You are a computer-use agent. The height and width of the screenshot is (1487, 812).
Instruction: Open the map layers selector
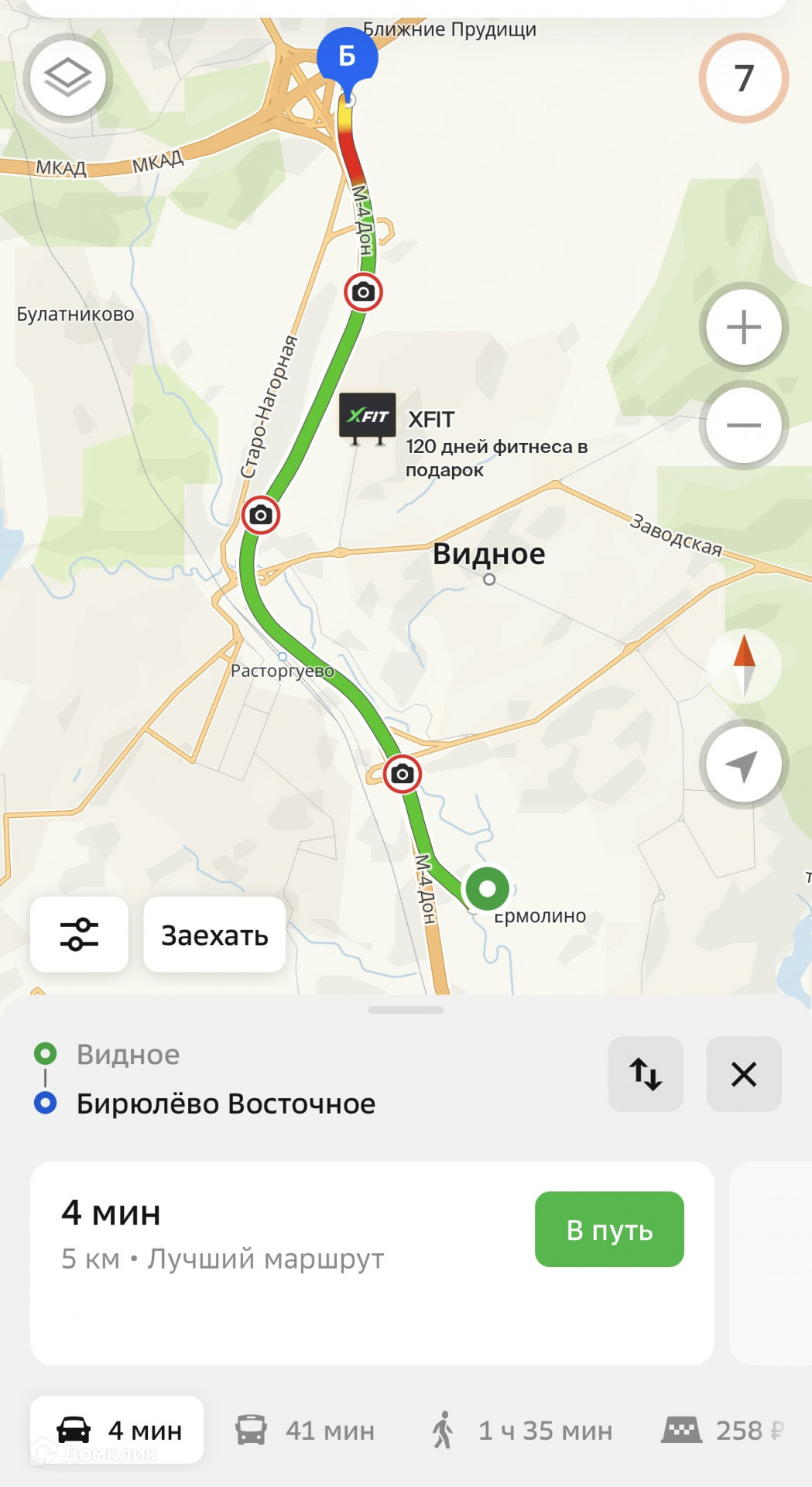point(67,78)
